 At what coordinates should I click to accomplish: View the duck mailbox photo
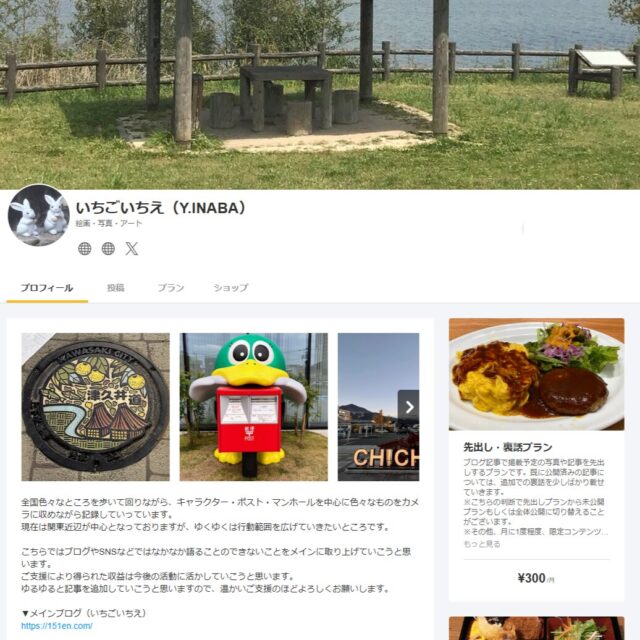(x=253, y=407)
